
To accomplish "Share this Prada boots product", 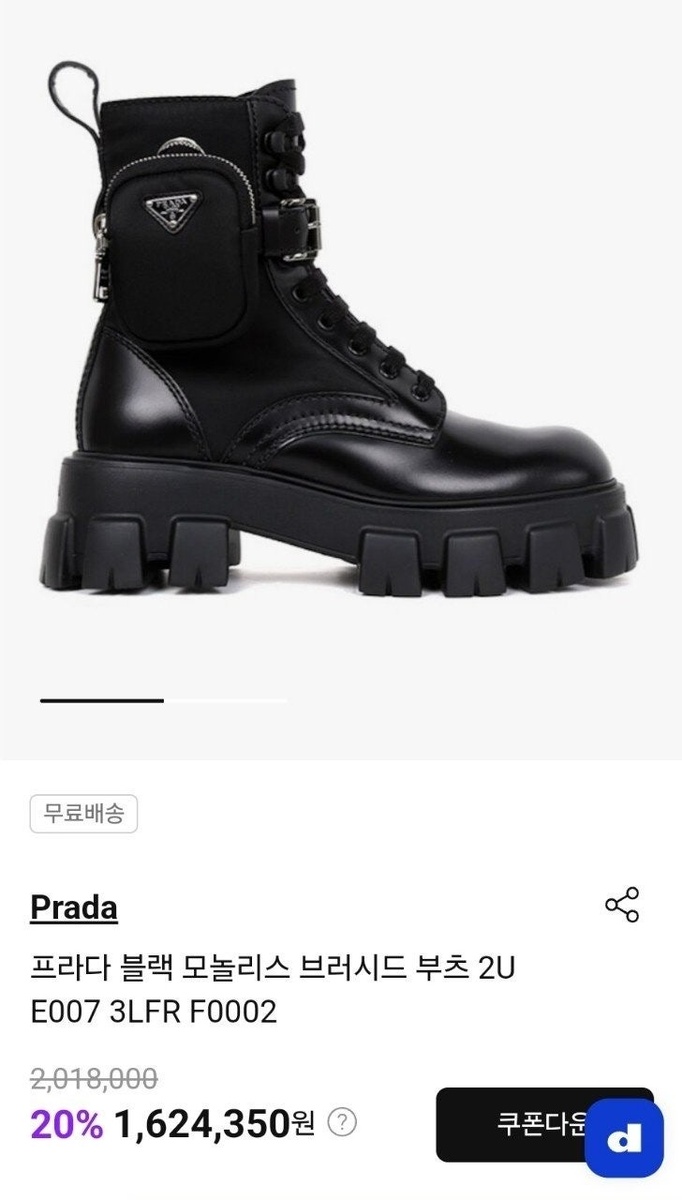I will click(x=622, y=905).
